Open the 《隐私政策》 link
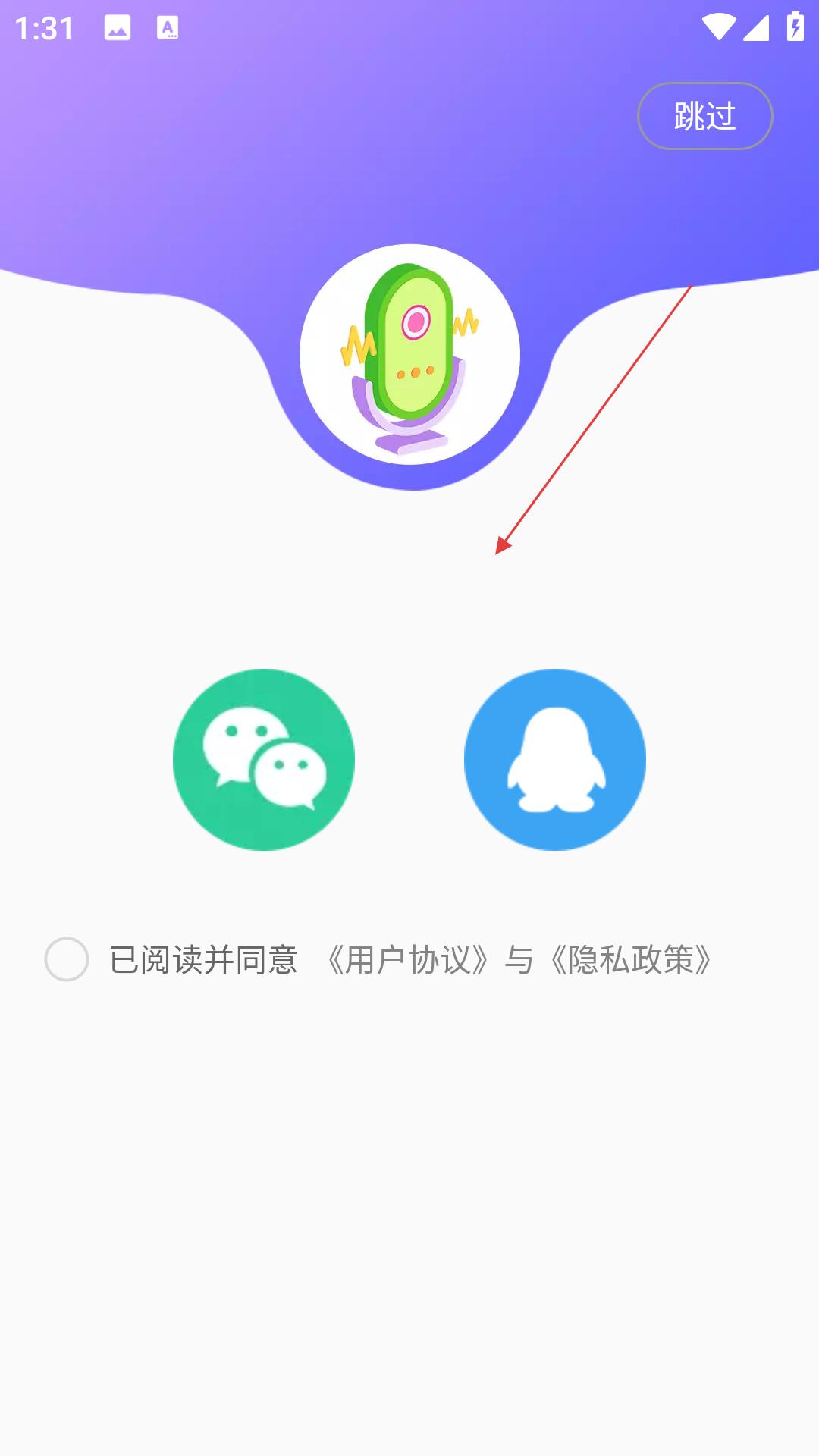819x1456 pixels. (631, 960)
